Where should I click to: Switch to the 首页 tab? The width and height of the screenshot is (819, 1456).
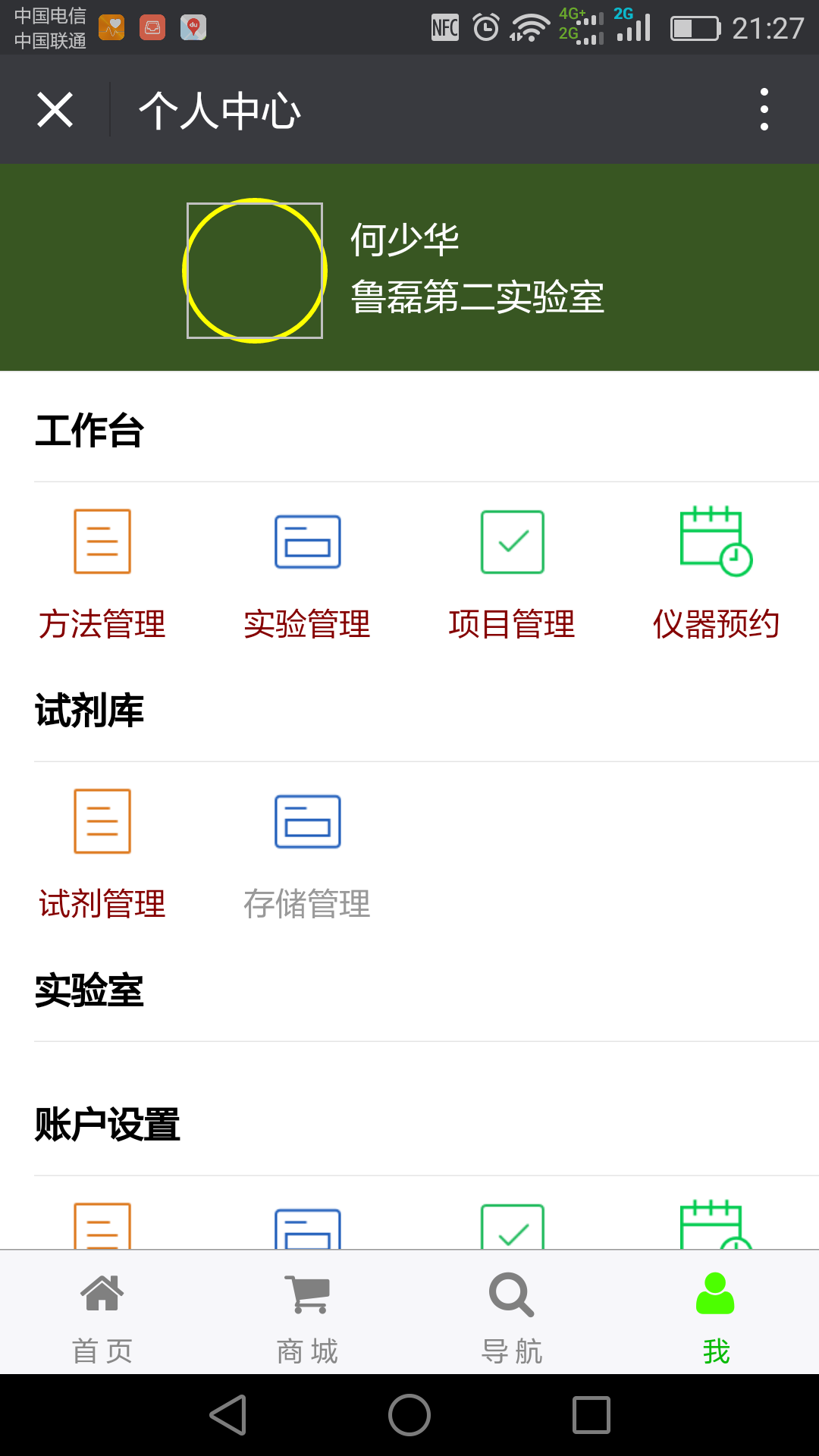click(102, 1318)
